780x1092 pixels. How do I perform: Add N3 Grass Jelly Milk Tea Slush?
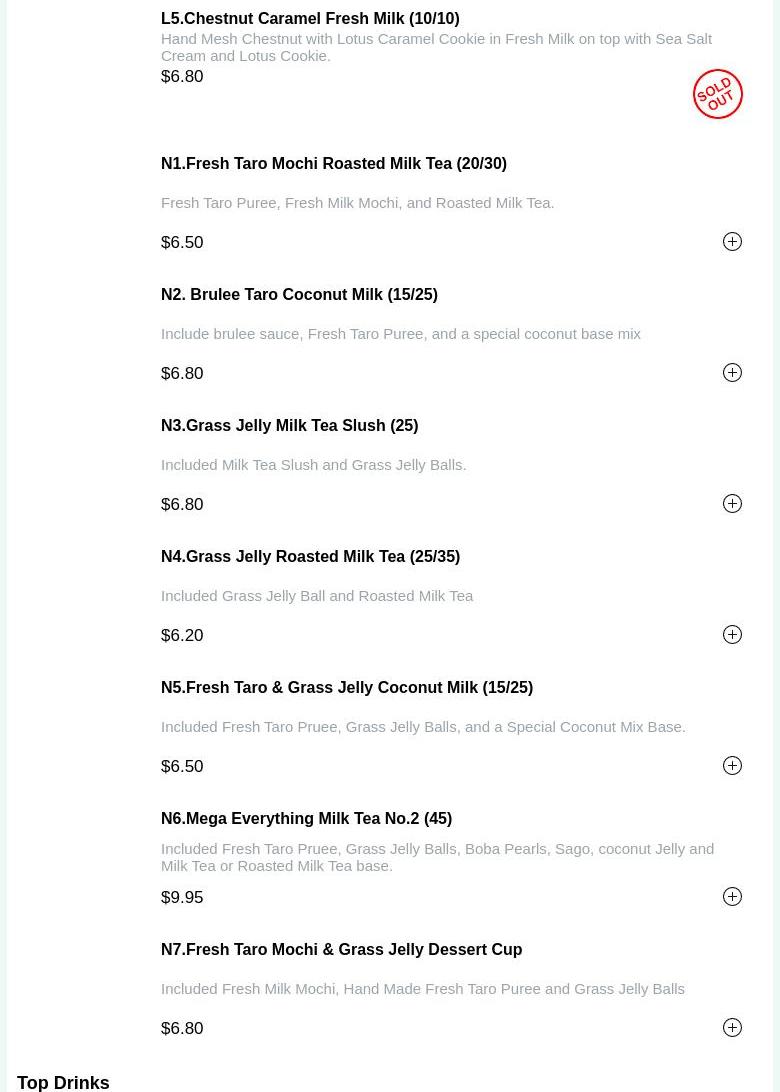(732, 504)
